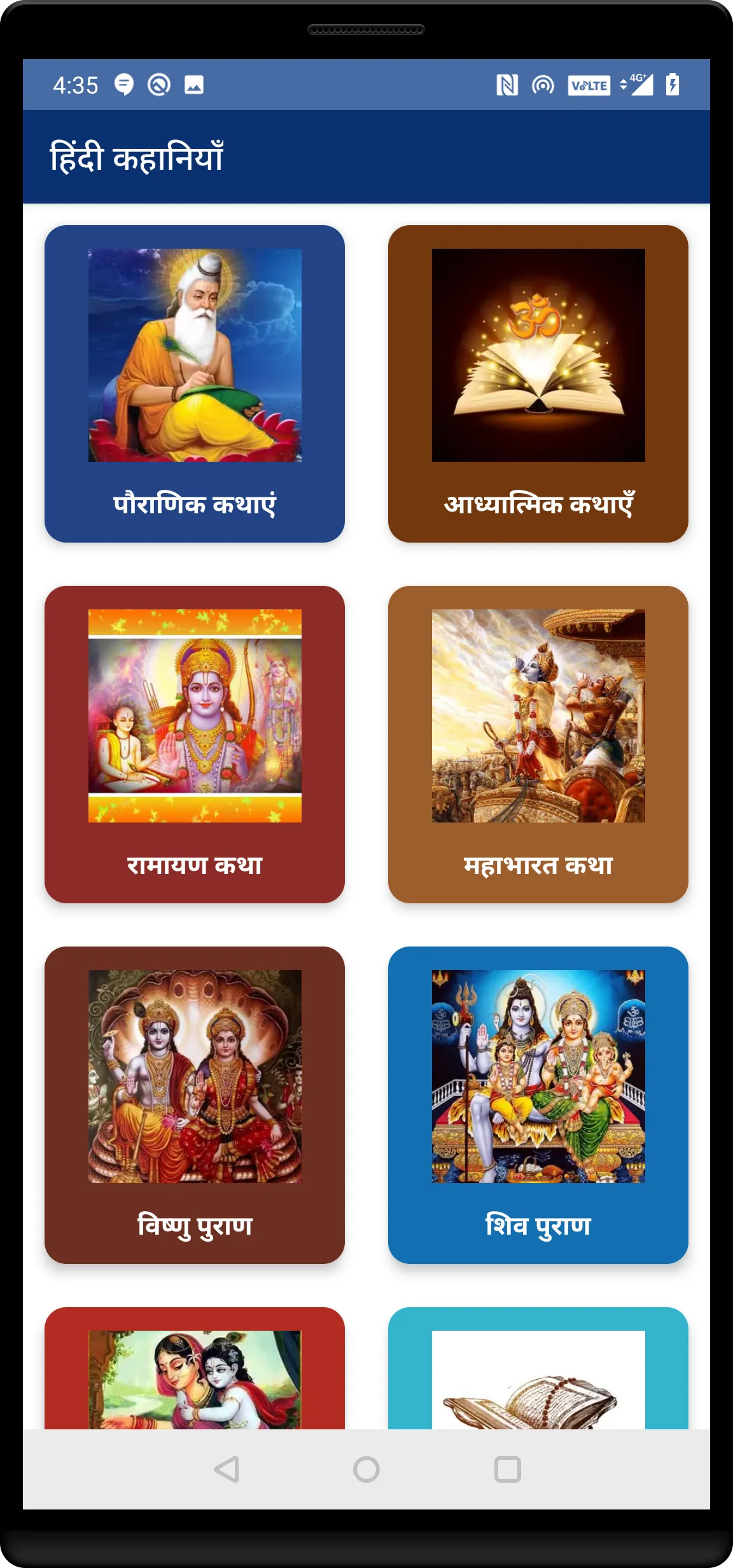
Task: Select the आध्यात्मिक कथाएँ category
Action: pyautogui.click(x=538, y=384)
